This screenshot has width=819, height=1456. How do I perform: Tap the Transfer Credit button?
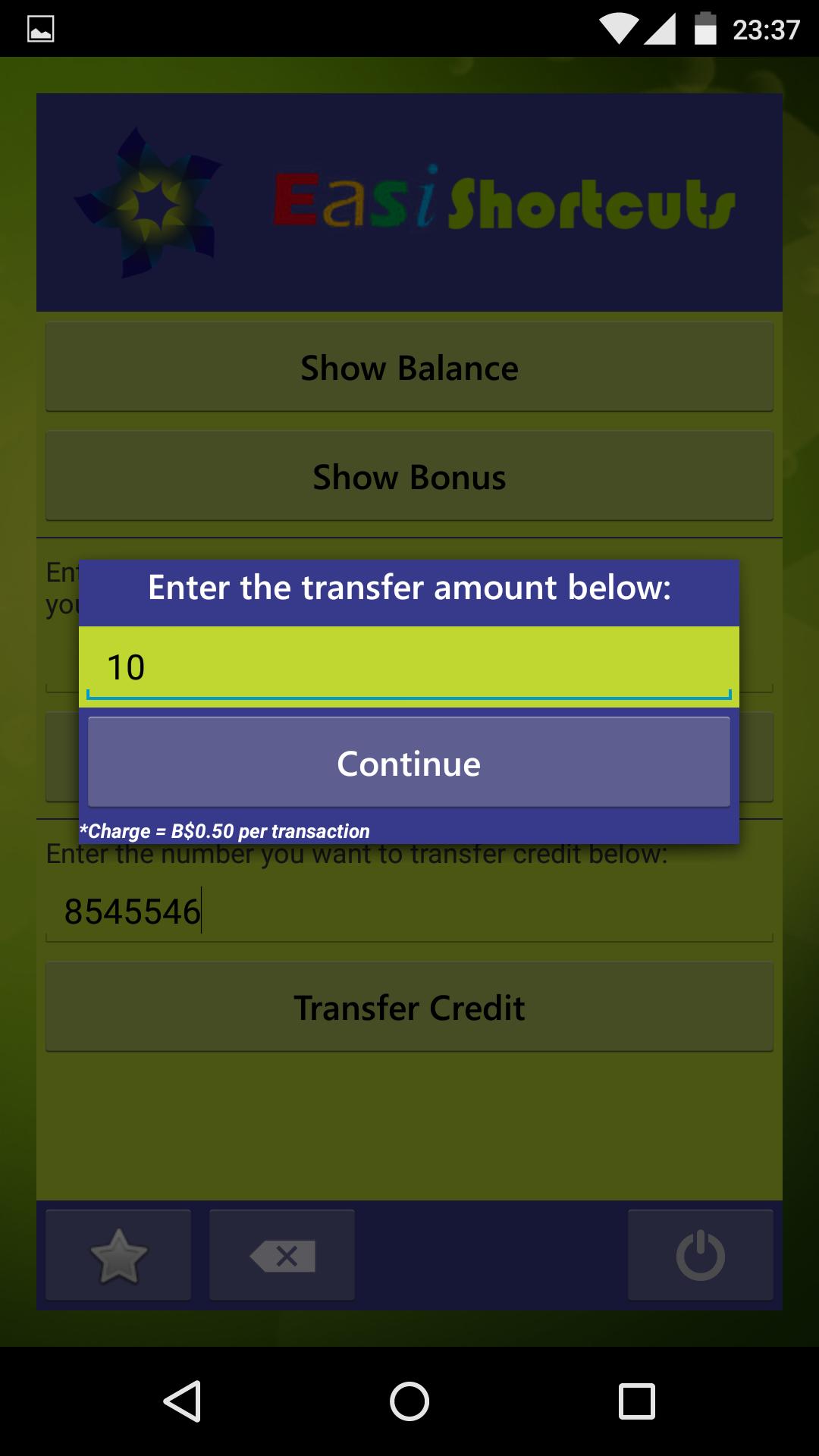(409, 1008)
